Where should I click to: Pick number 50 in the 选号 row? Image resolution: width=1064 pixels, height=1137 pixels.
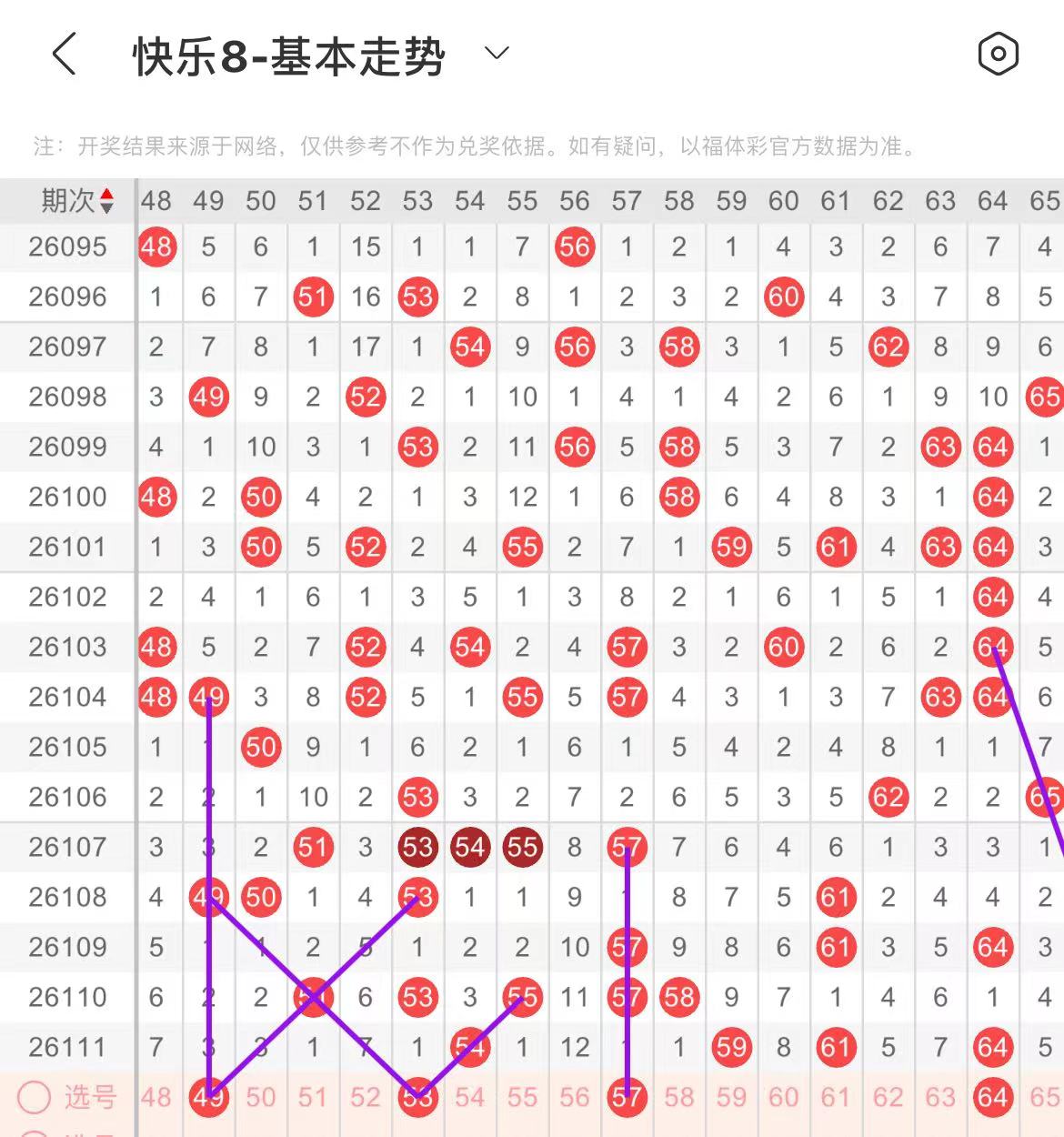click(x=261, y=1097)
